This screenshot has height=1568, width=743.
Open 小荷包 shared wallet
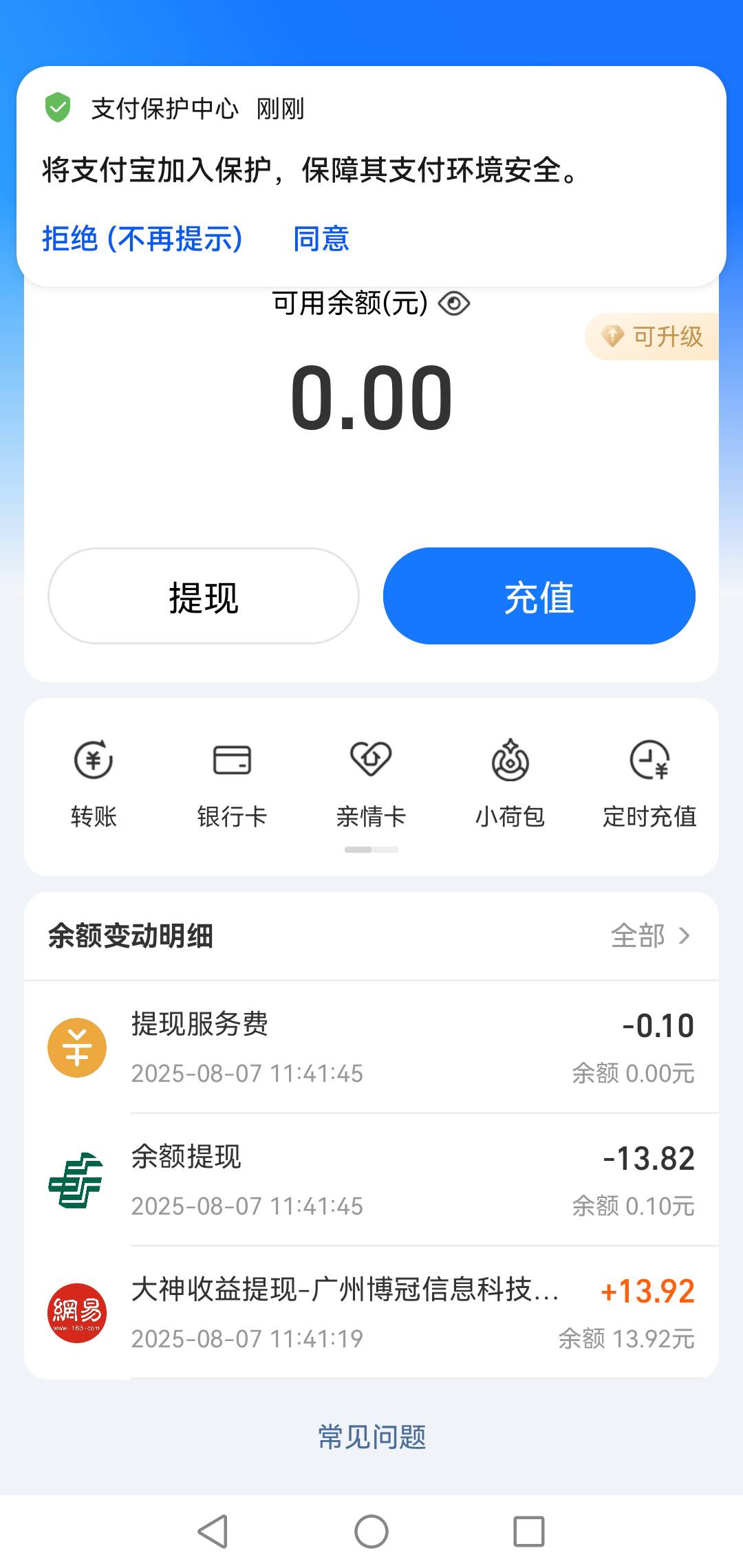[x=510, y=784]
